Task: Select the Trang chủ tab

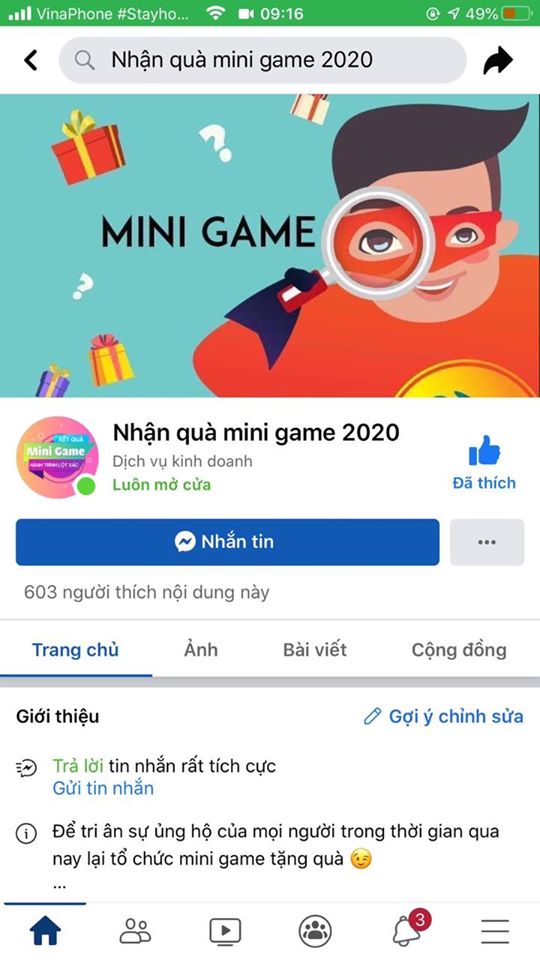Action: pyautogui.click(x=75, y=650)
